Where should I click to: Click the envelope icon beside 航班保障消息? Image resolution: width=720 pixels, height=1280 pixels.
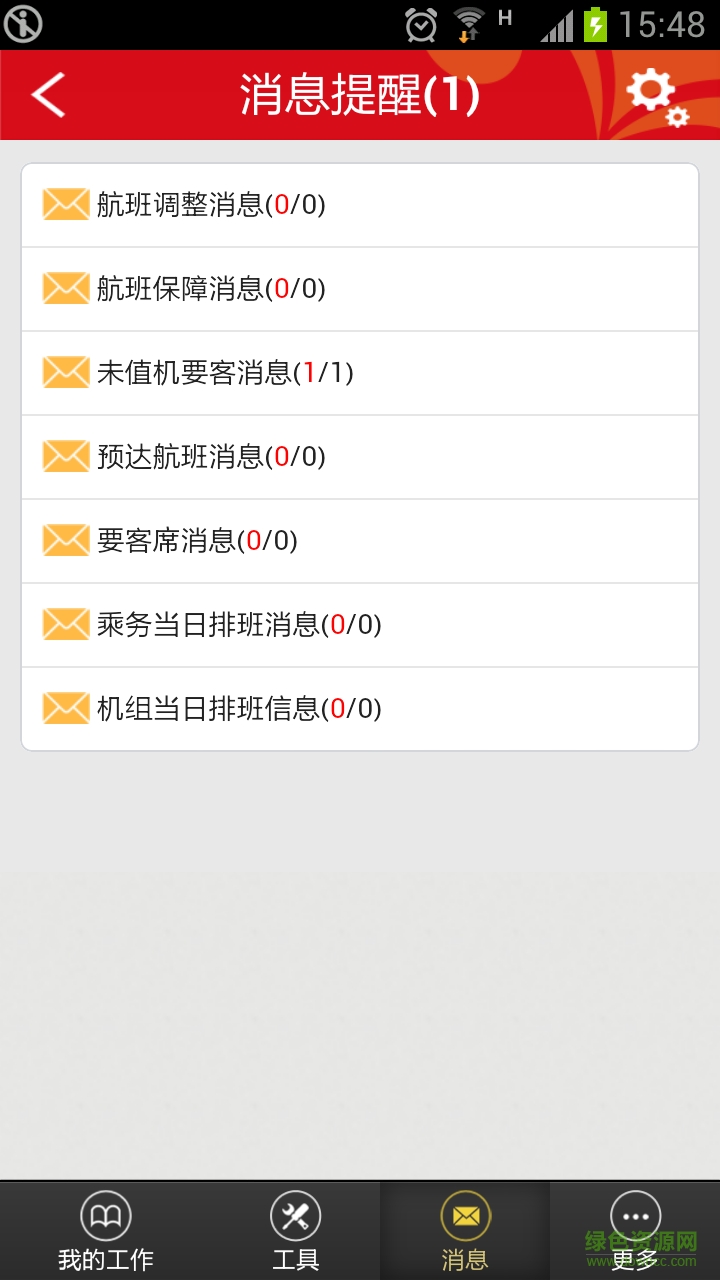[x=64, y=289]
